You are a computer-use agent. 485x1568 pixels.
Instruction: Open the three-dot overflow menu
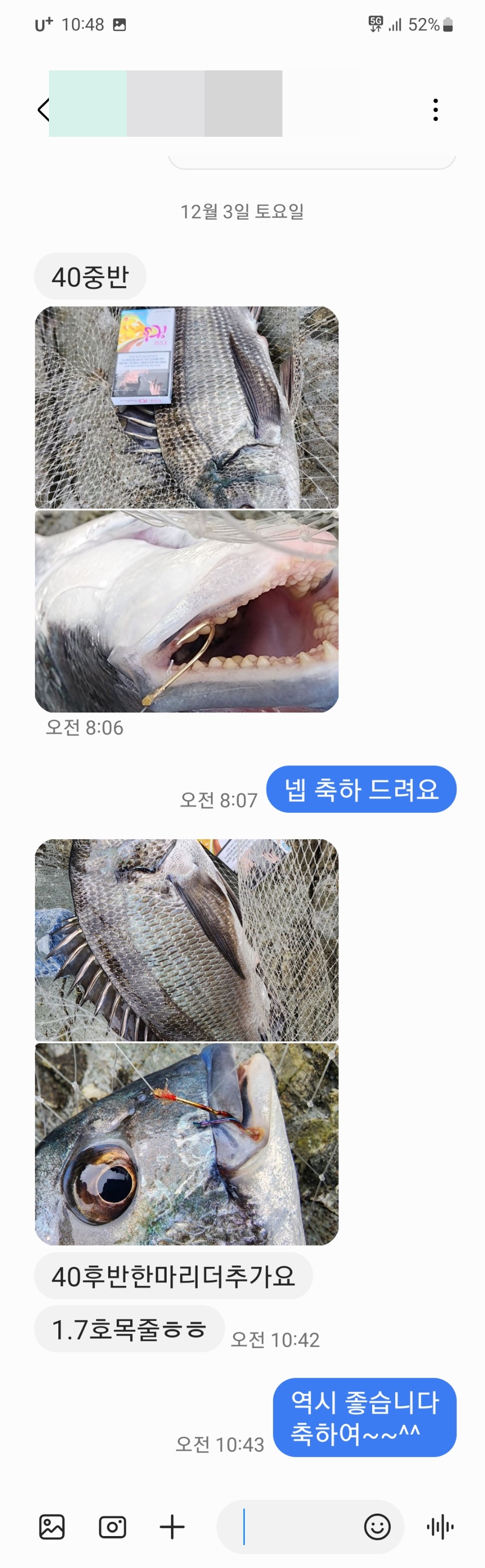click(435, 109)
